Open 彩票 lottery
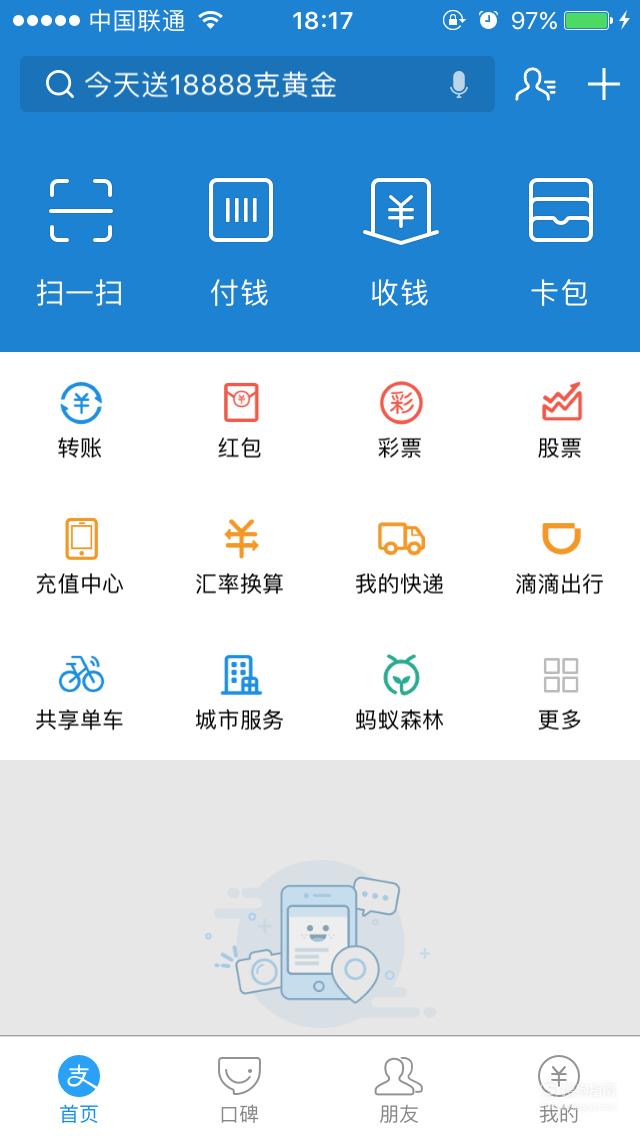The width and height of the screenshot is (640, 1136). coord(400,420)
